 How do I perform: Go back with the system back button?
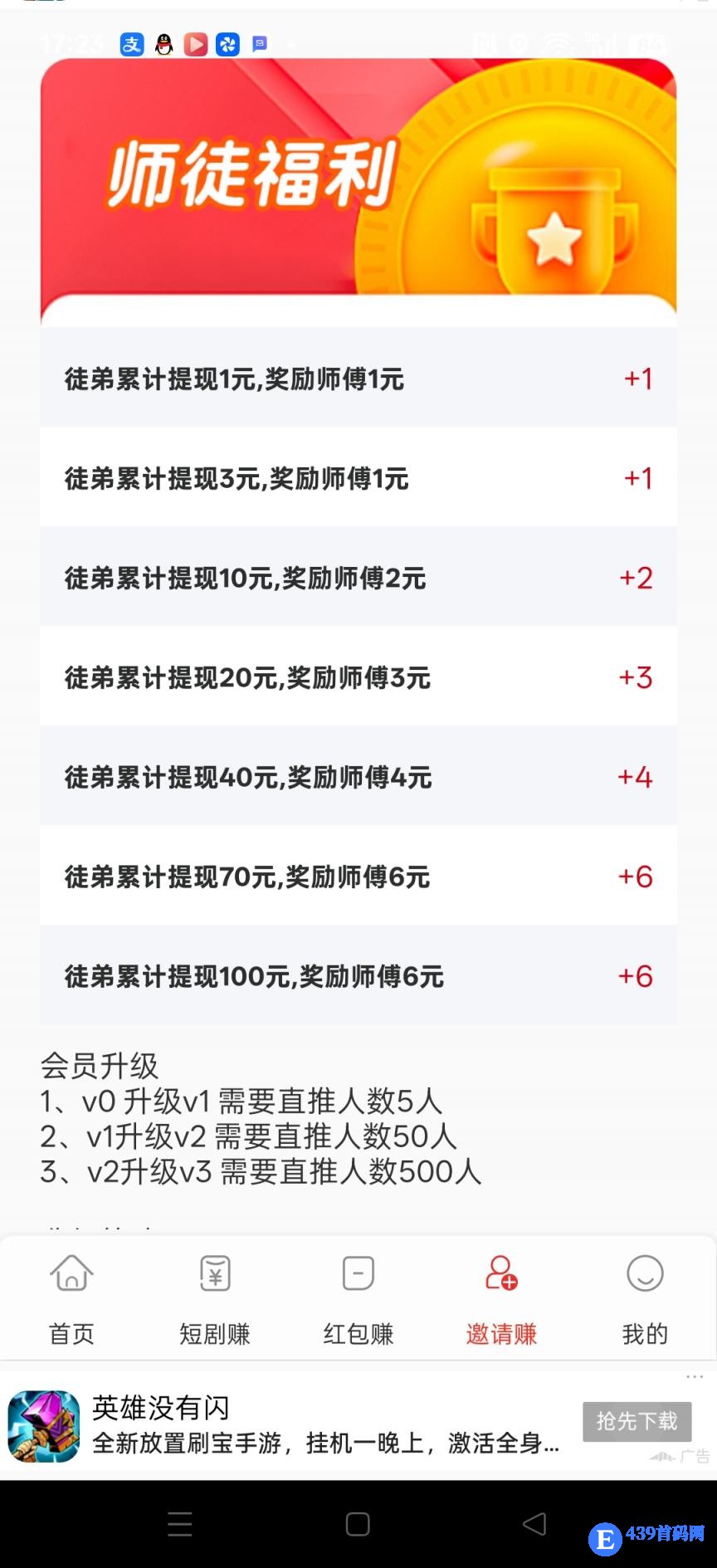[x=534, y=1524]
